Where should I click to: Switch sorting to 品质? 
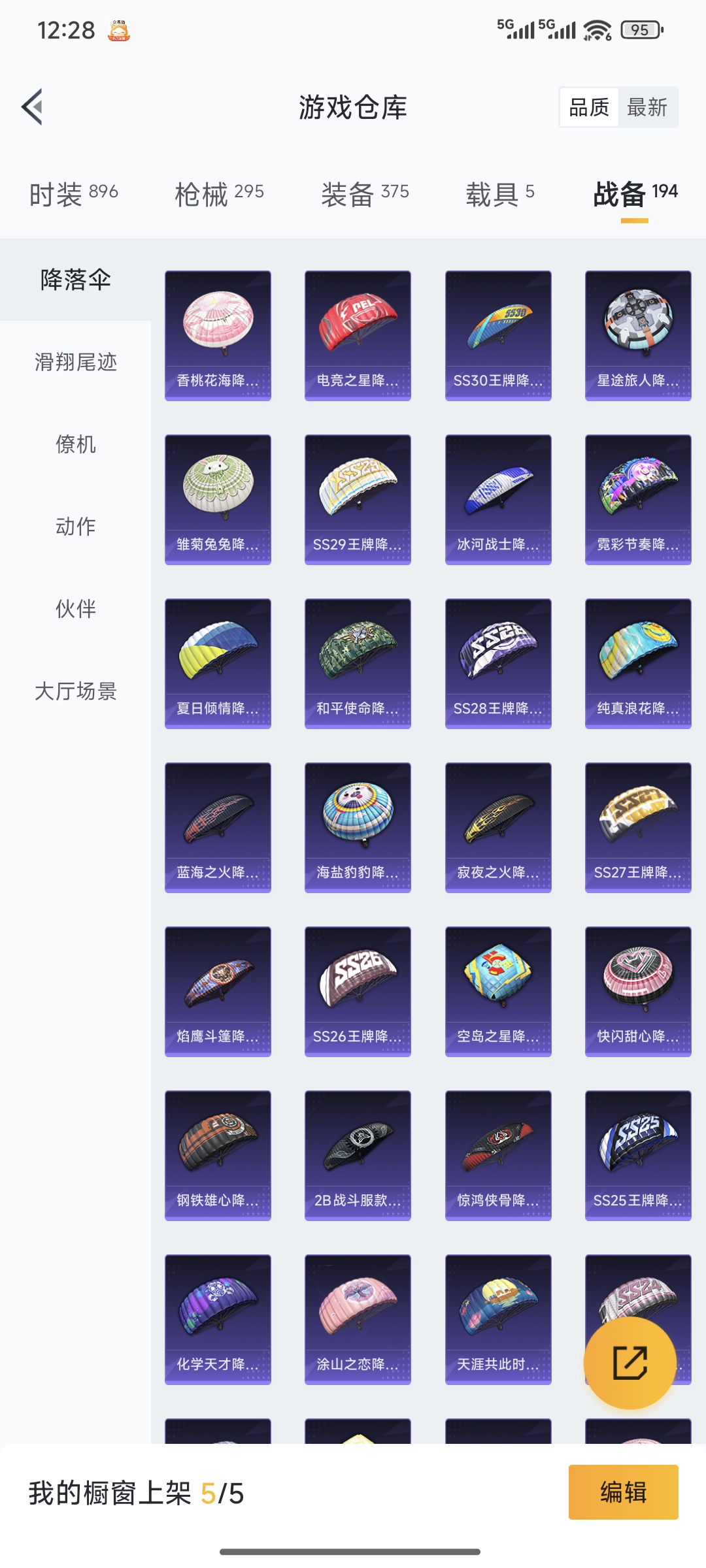[x=588, y=108]
